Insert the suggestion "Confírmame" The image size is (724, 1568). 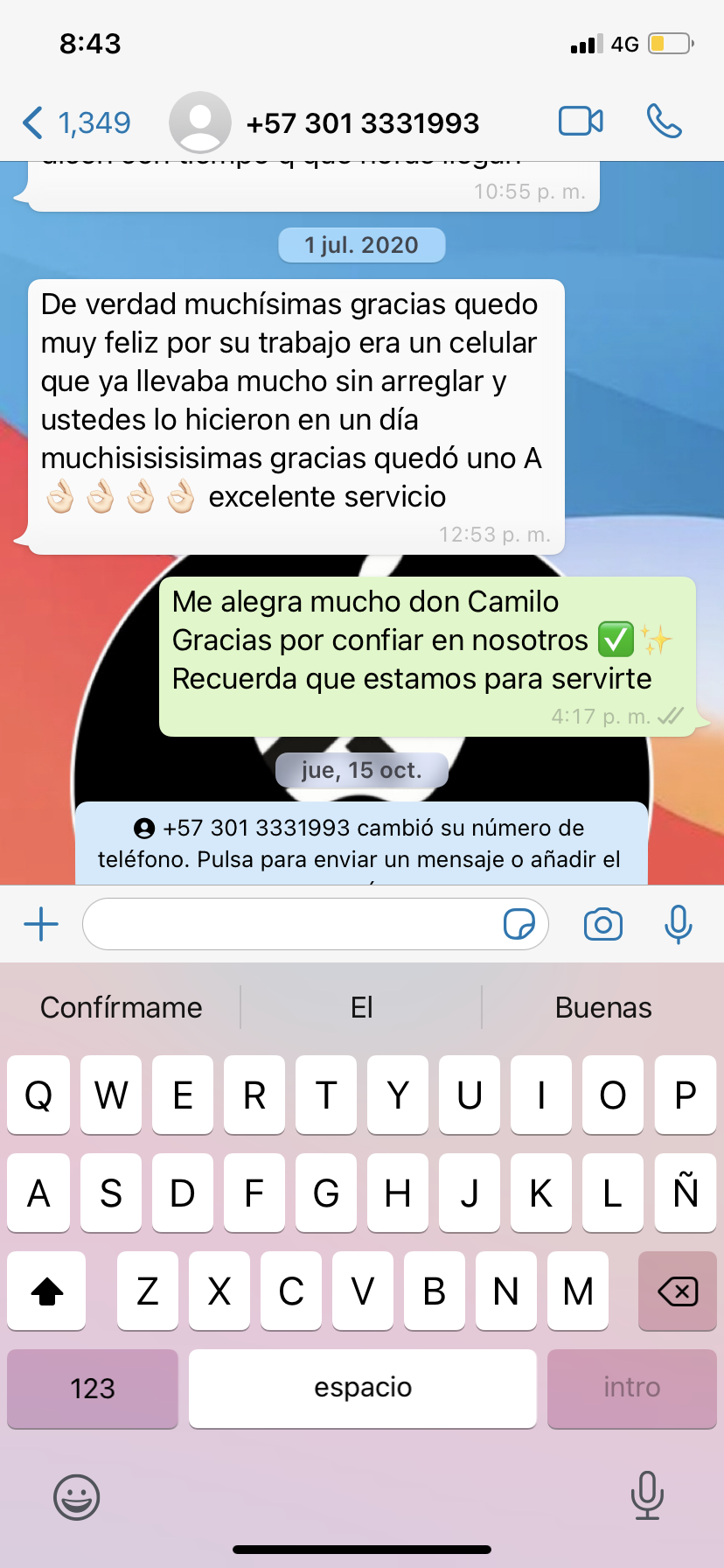pos(122,1008)
